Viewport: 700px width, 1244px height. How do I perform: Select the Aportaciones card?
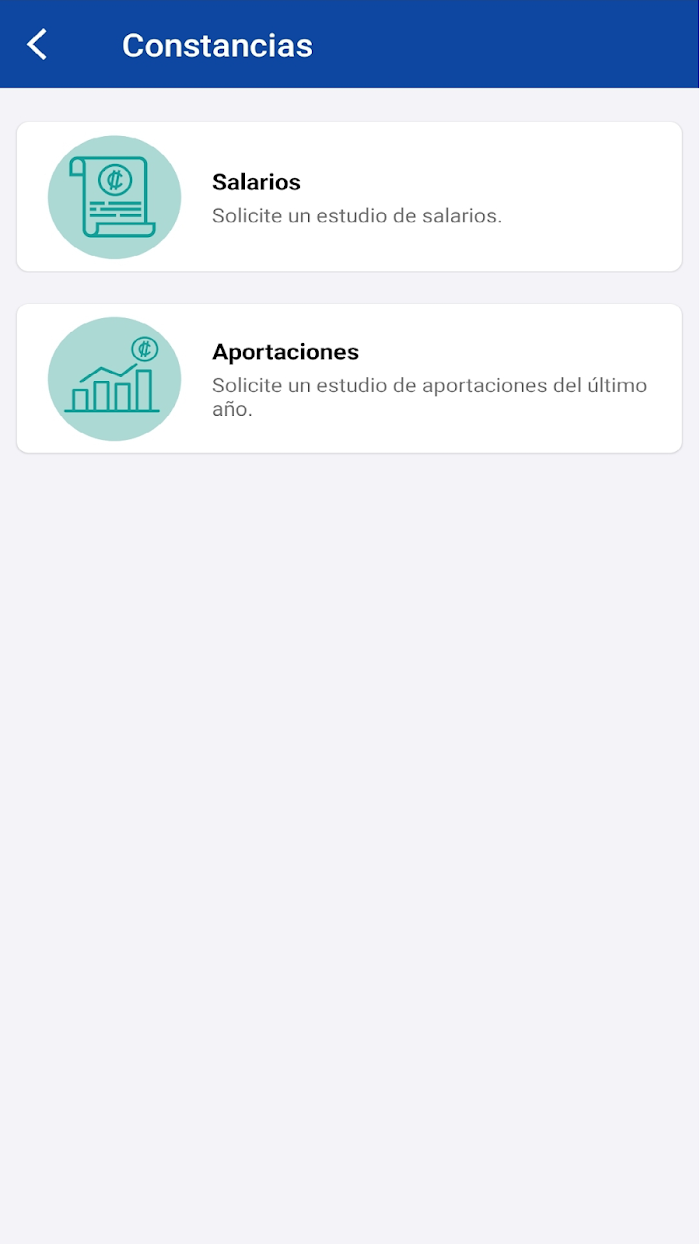(x=349, y=379)
